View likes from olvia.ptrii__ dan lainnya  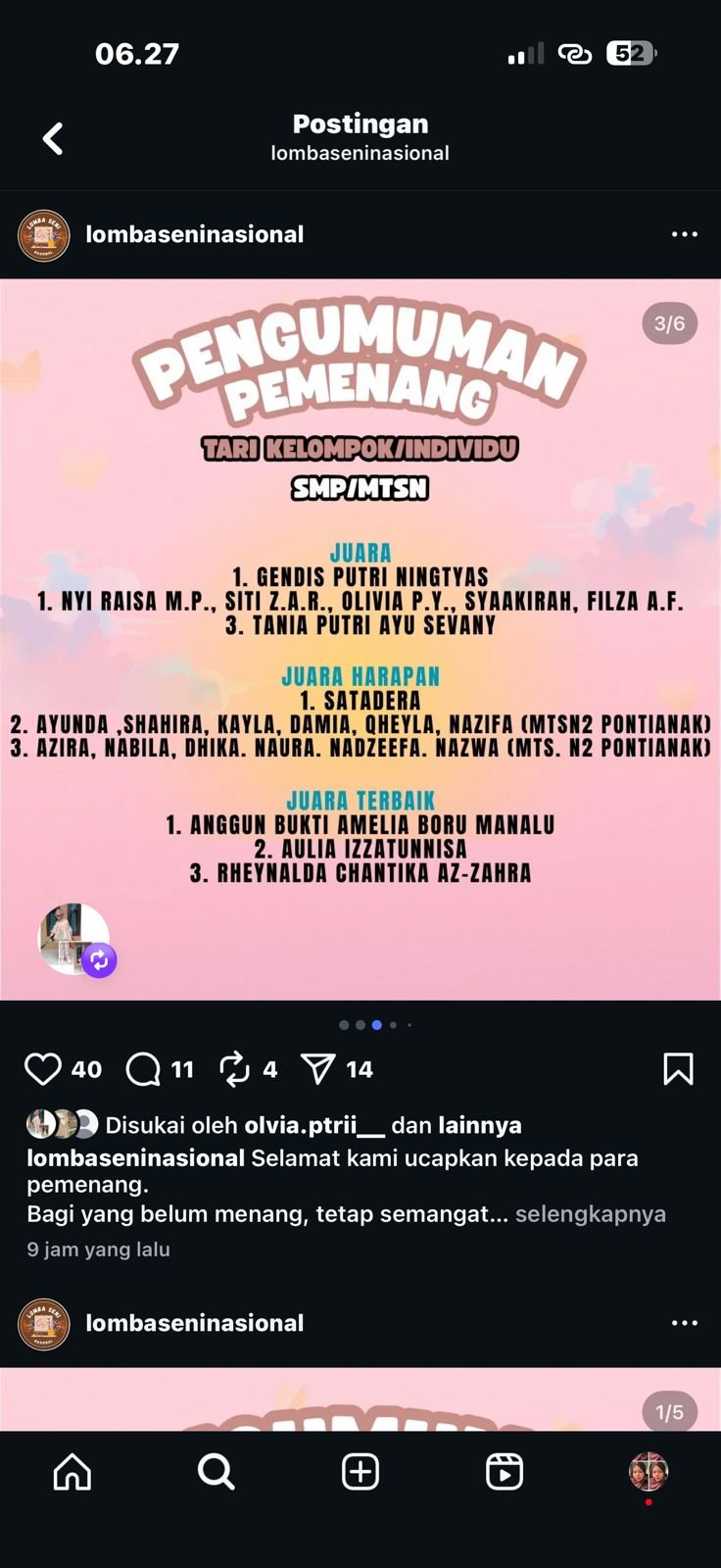click(313, 1125)
